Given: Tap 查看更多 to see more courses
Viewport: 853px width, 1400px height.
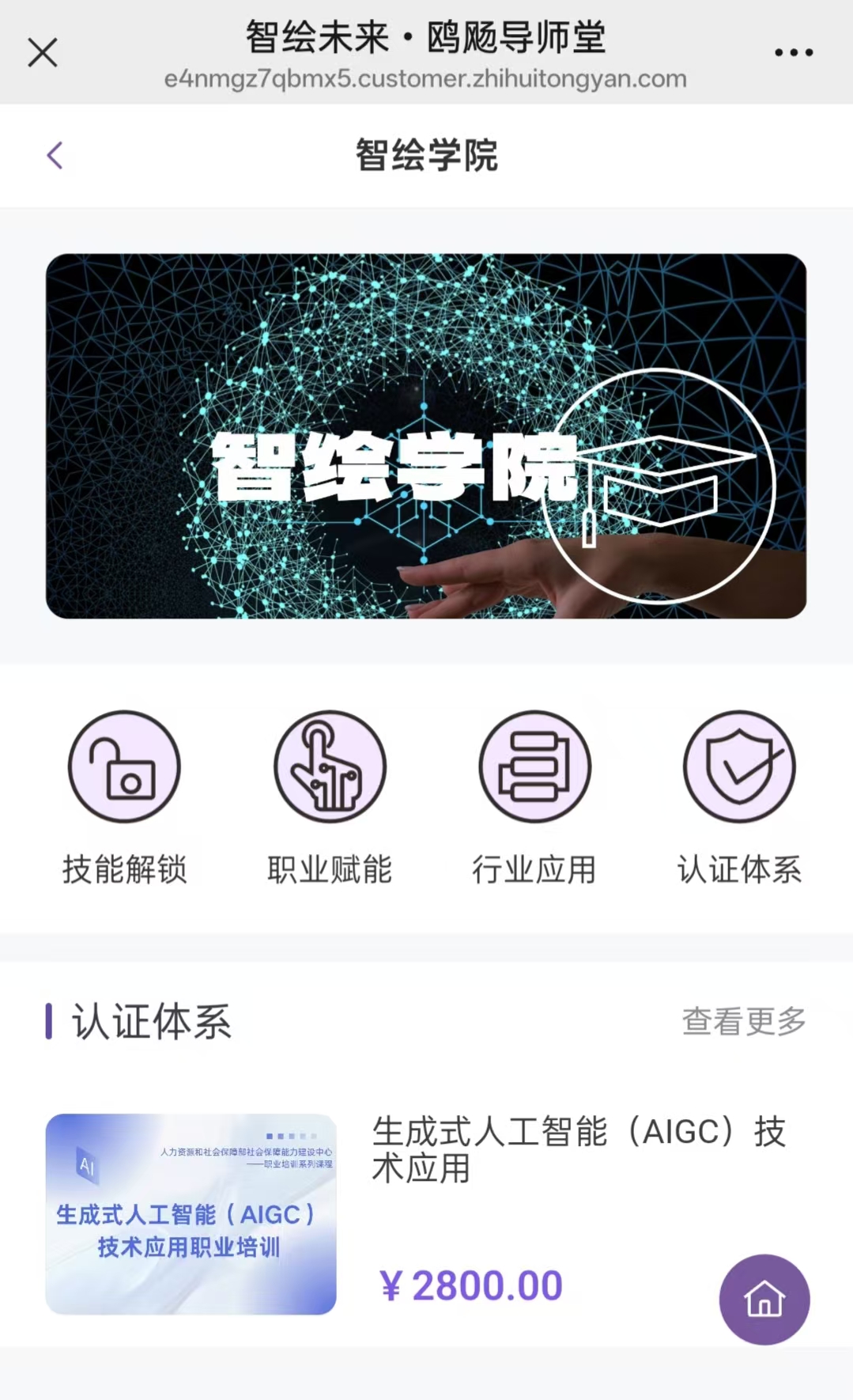Looking at the screenshot, I should (x=744, y=1021).
